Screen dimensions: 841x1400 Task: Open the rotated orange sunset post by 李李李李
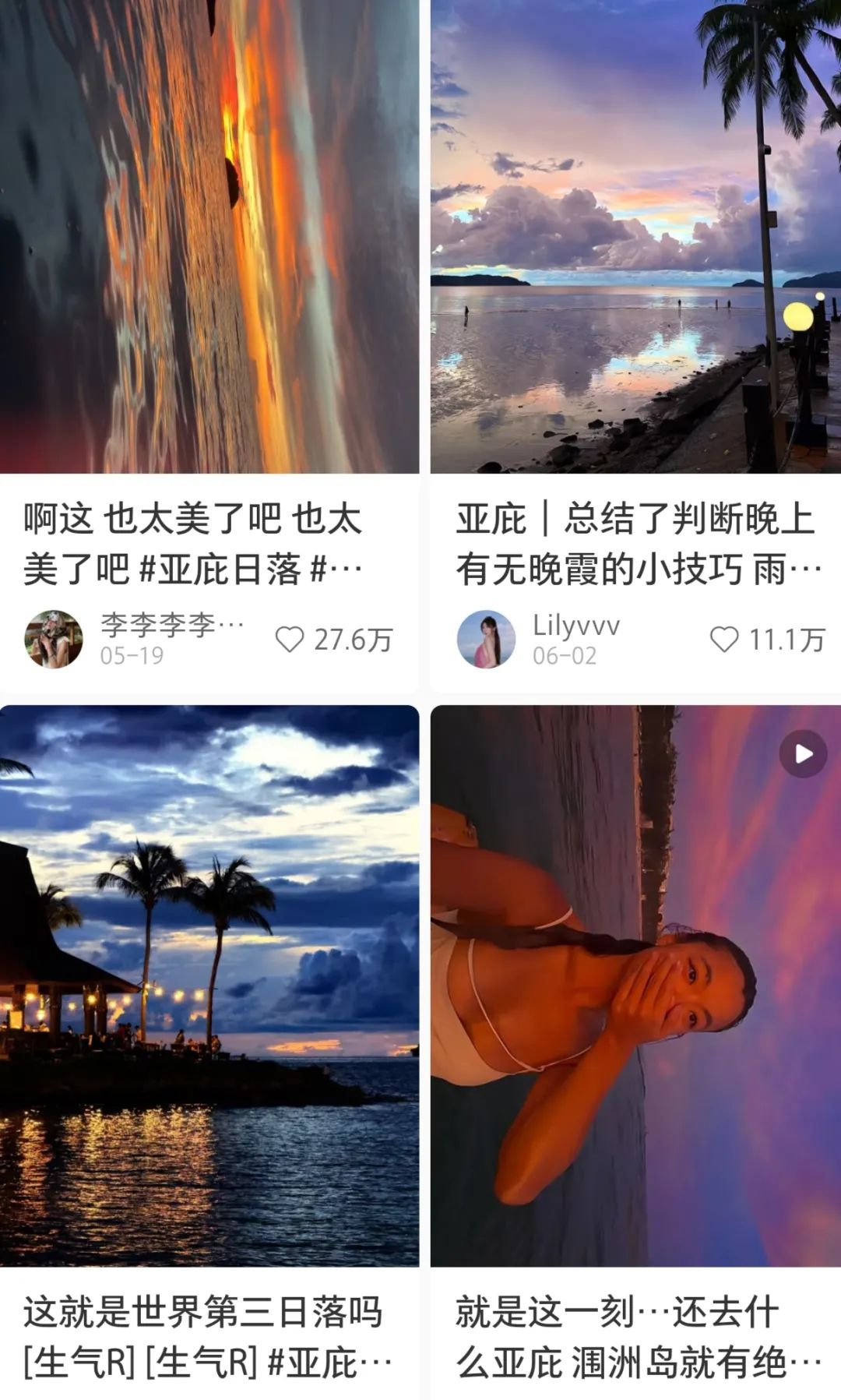pos(209,236)
